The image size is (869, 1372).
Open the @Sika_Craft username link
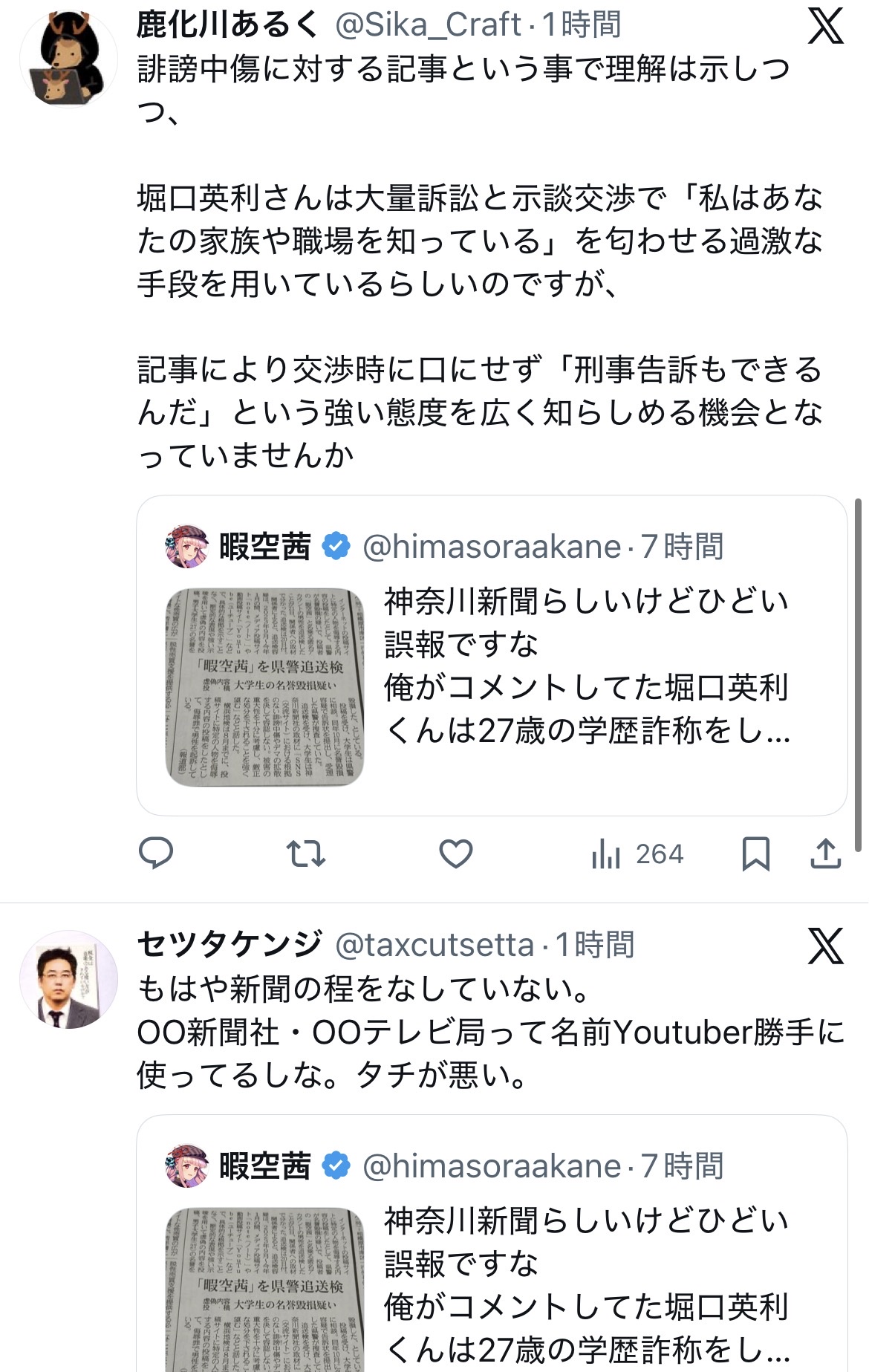[x=428, y=25]
